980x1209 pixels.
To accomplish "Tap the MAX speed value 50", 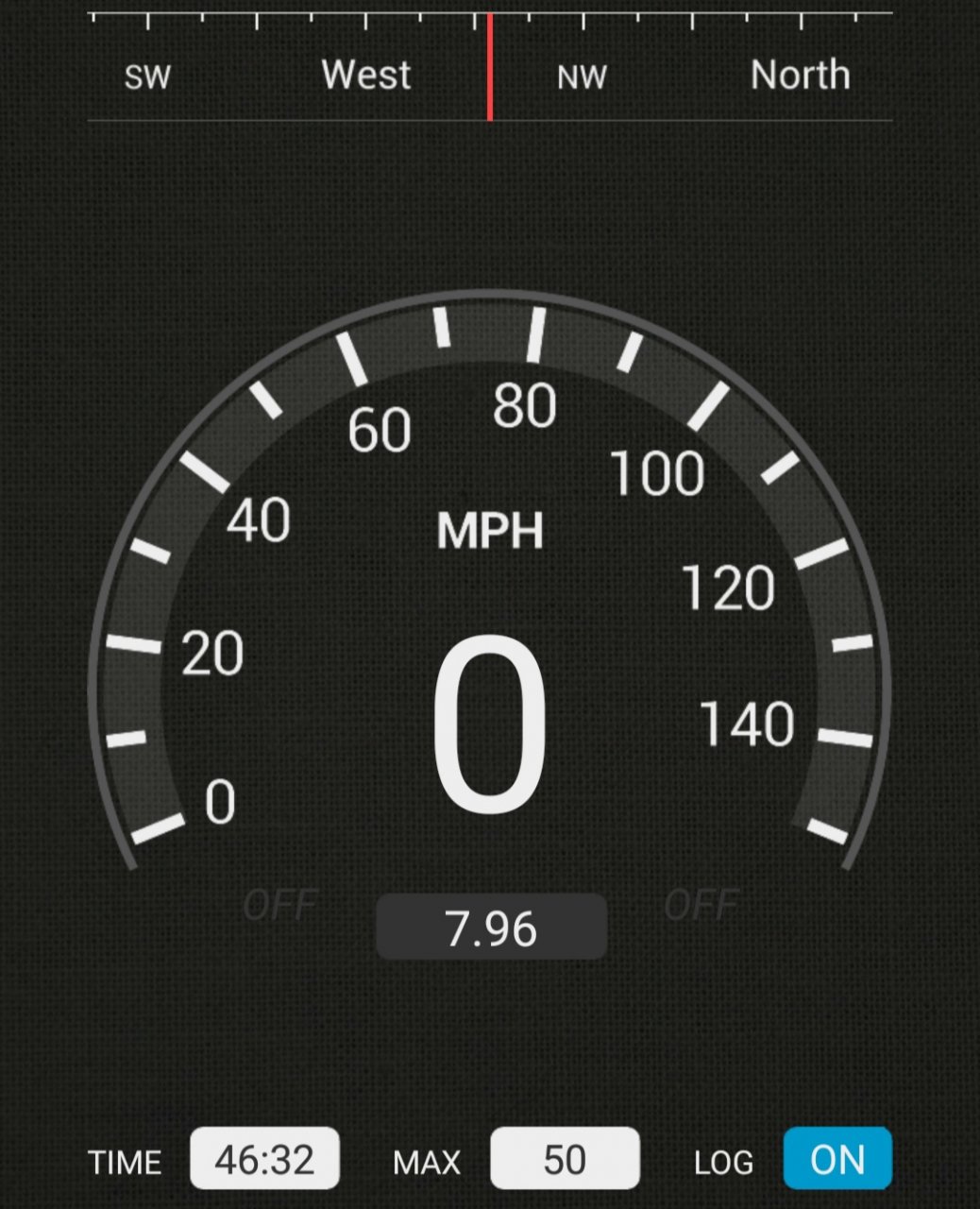I will [x=565, y=1158].
